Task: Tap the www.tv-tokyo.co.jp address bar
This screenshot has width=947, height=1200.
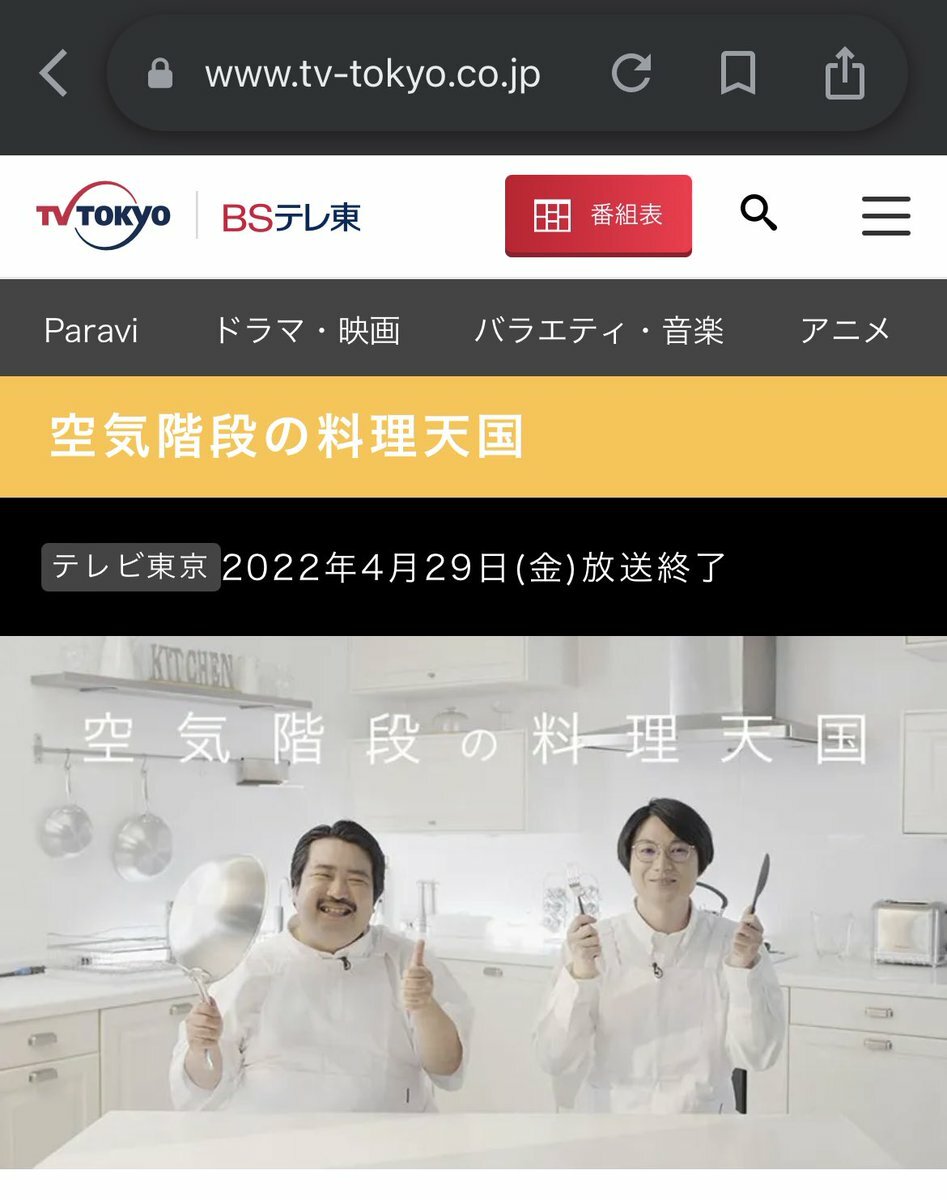Action: (372, 74)
